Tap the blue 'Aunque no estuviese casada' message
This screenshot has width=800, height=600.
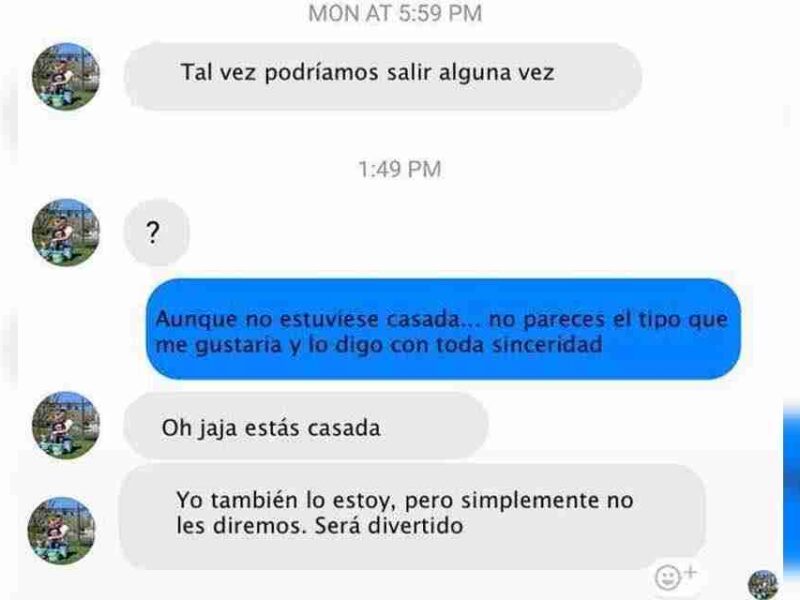[x=443, y=331]
